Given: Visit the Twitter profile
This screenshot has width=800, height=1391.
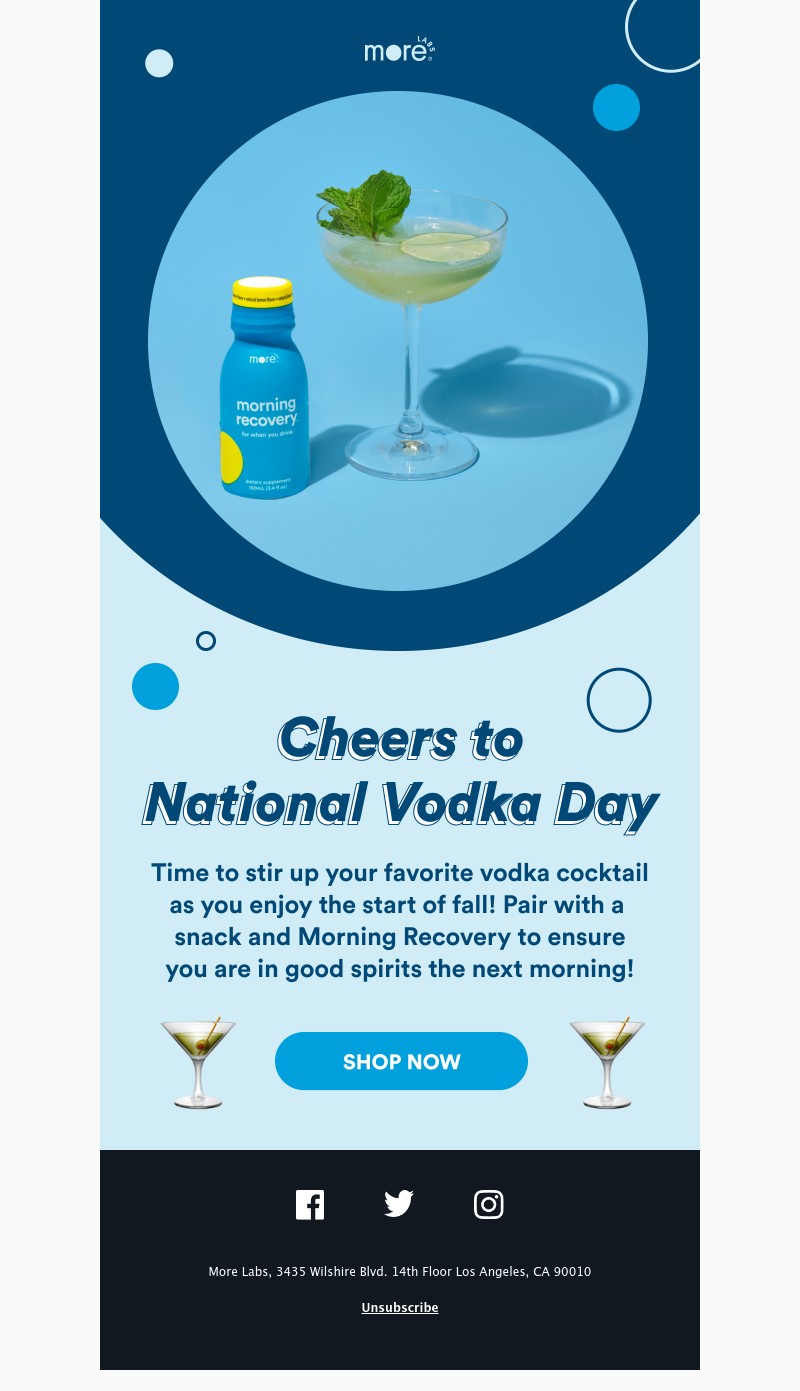Looking at the screenshot, I should (x=399, y=1204).
